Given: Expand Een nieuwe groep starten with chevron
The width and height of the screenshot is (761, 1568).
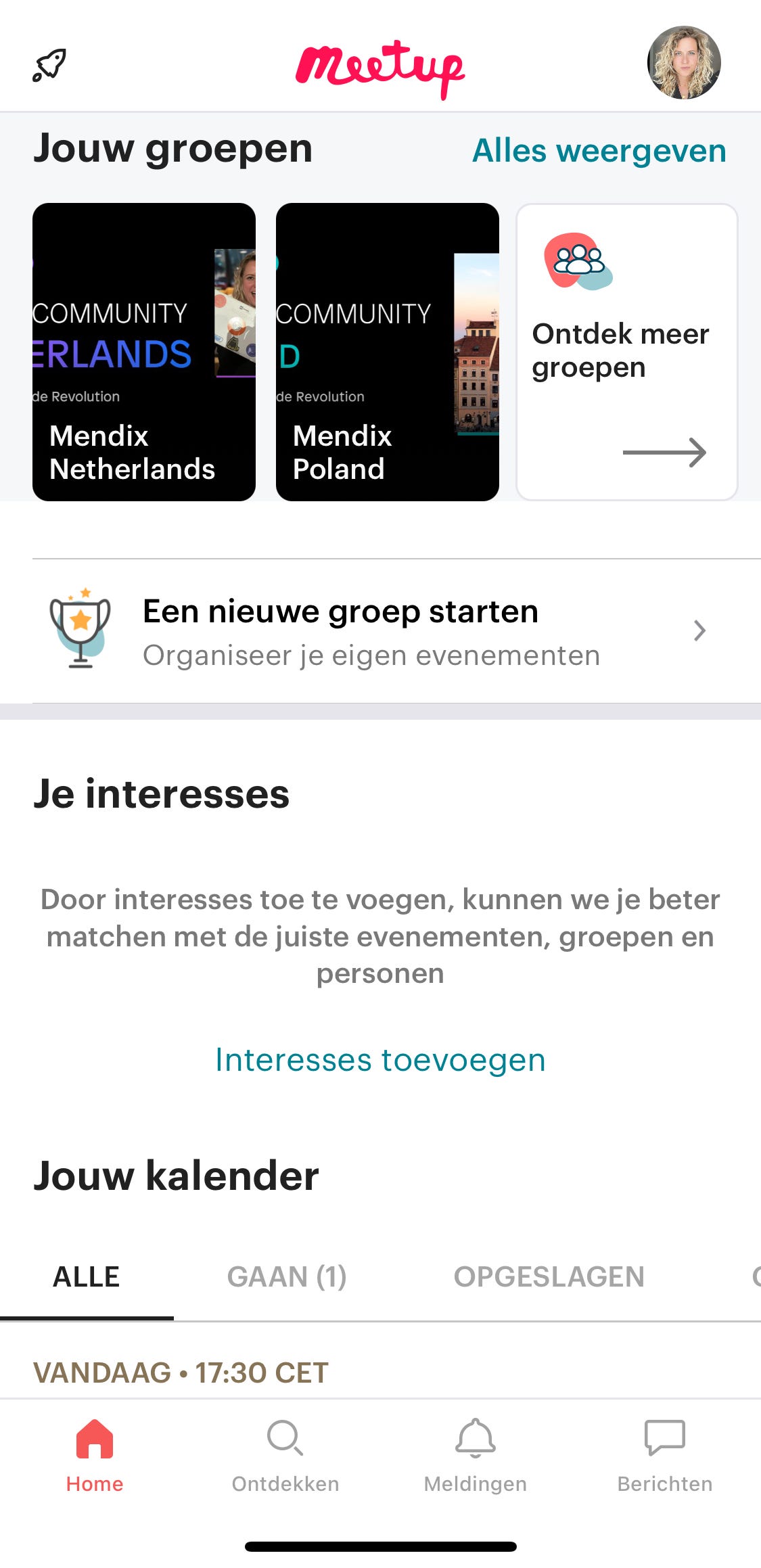Looking at the screenshot, I should [x=699, y=630].
